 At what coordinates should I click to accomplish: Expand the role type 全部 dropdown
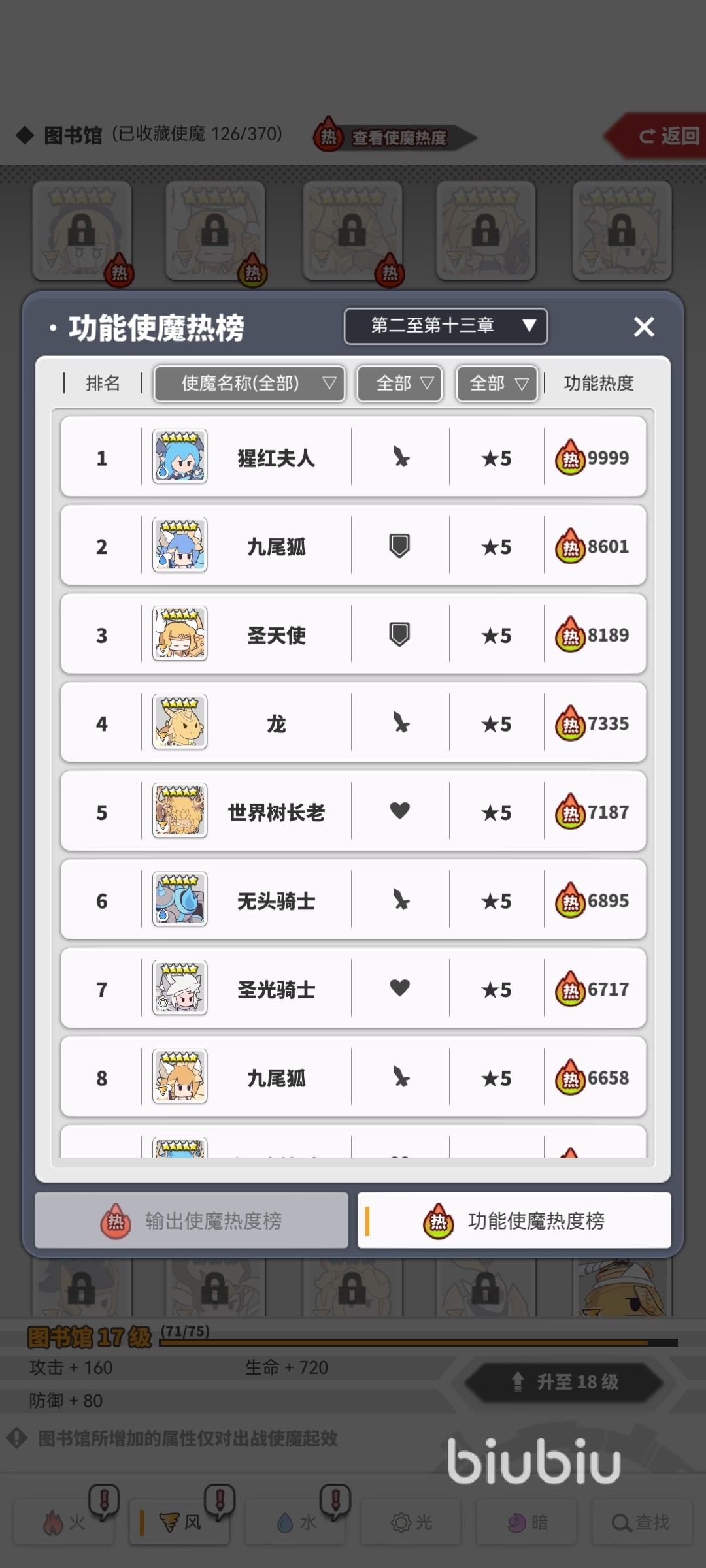pyautogui.click(x=399, y=384)
